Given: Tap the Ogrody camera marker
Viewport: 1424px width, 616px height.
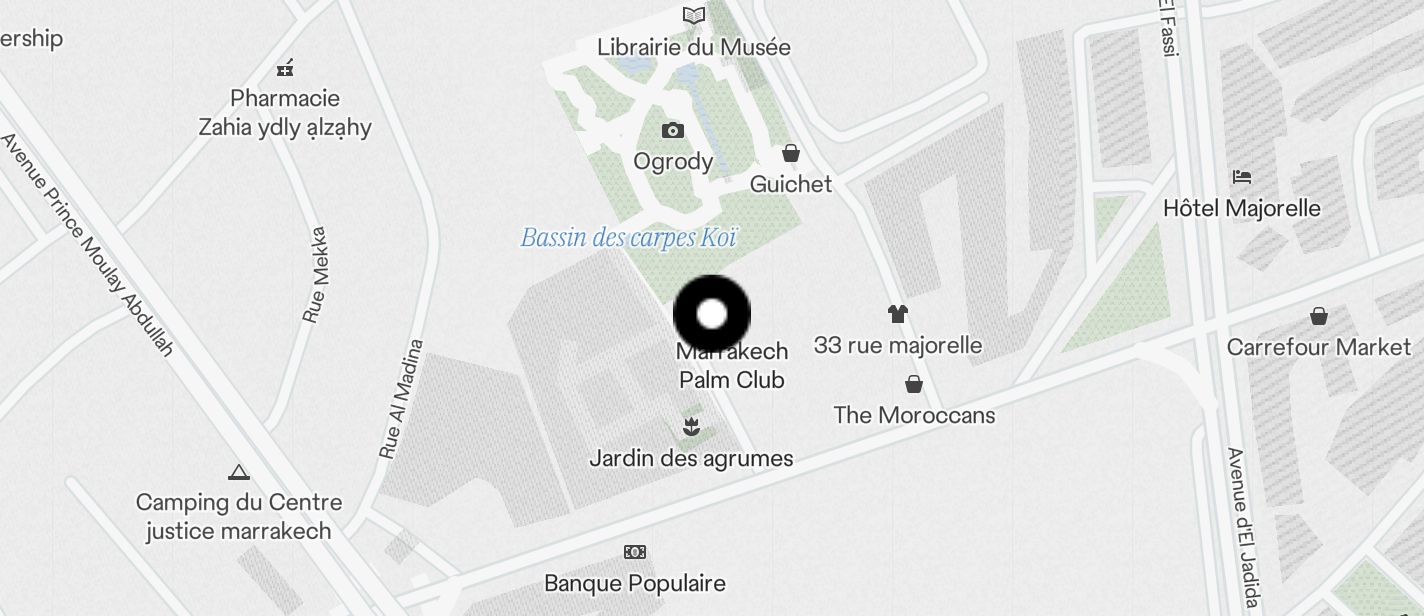Looking at the screenshot, I should (673, 131).
